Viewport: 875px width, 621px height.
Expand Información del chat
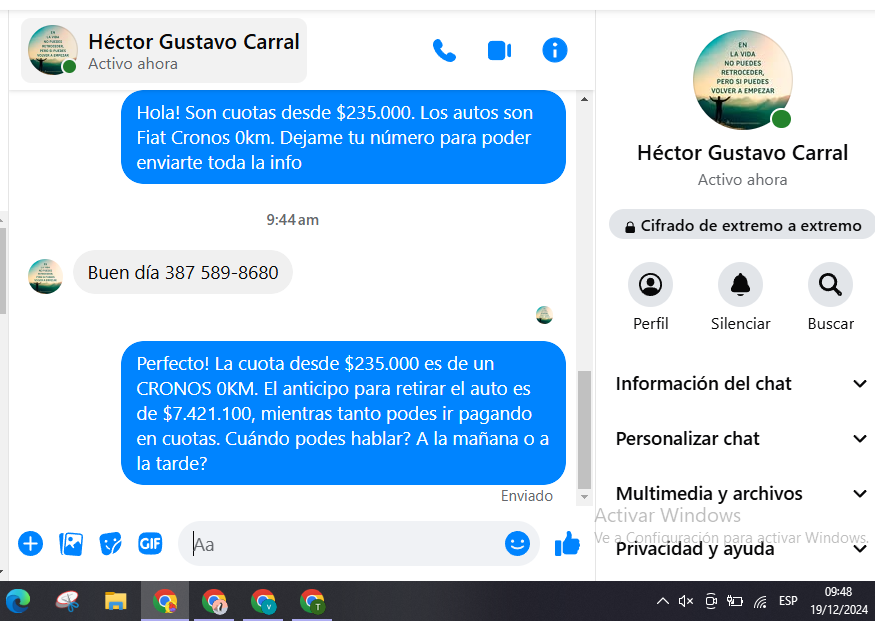pyautogui.click(x=741, y=383)
